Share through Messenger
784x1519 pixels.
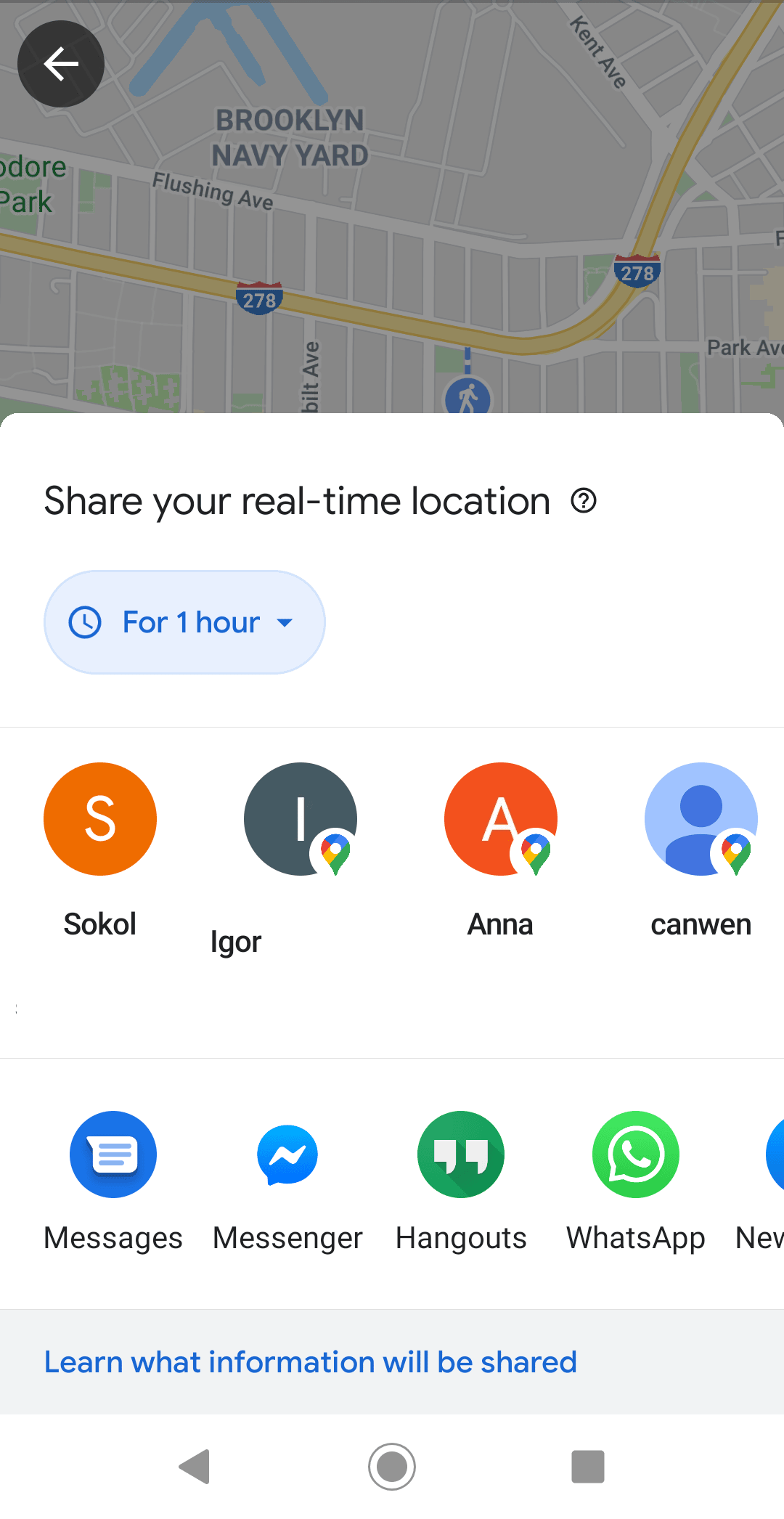tap(287, 1154)
